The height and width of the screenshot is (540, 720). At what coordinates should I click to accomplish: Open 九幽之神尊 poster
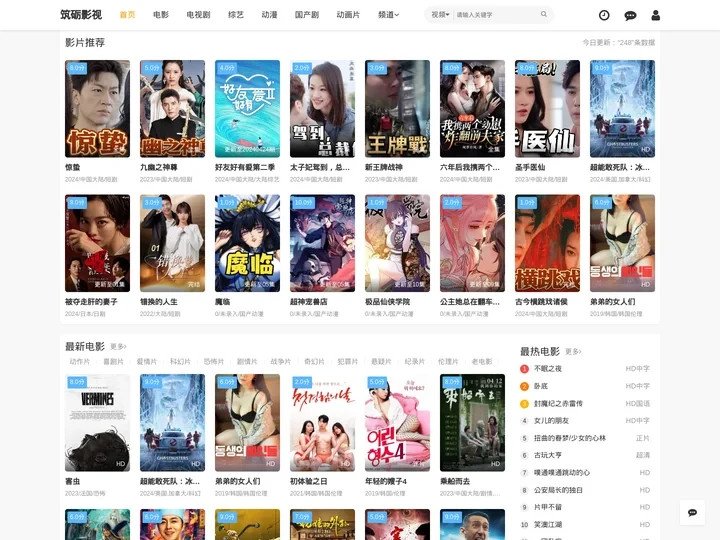[172, 109]
